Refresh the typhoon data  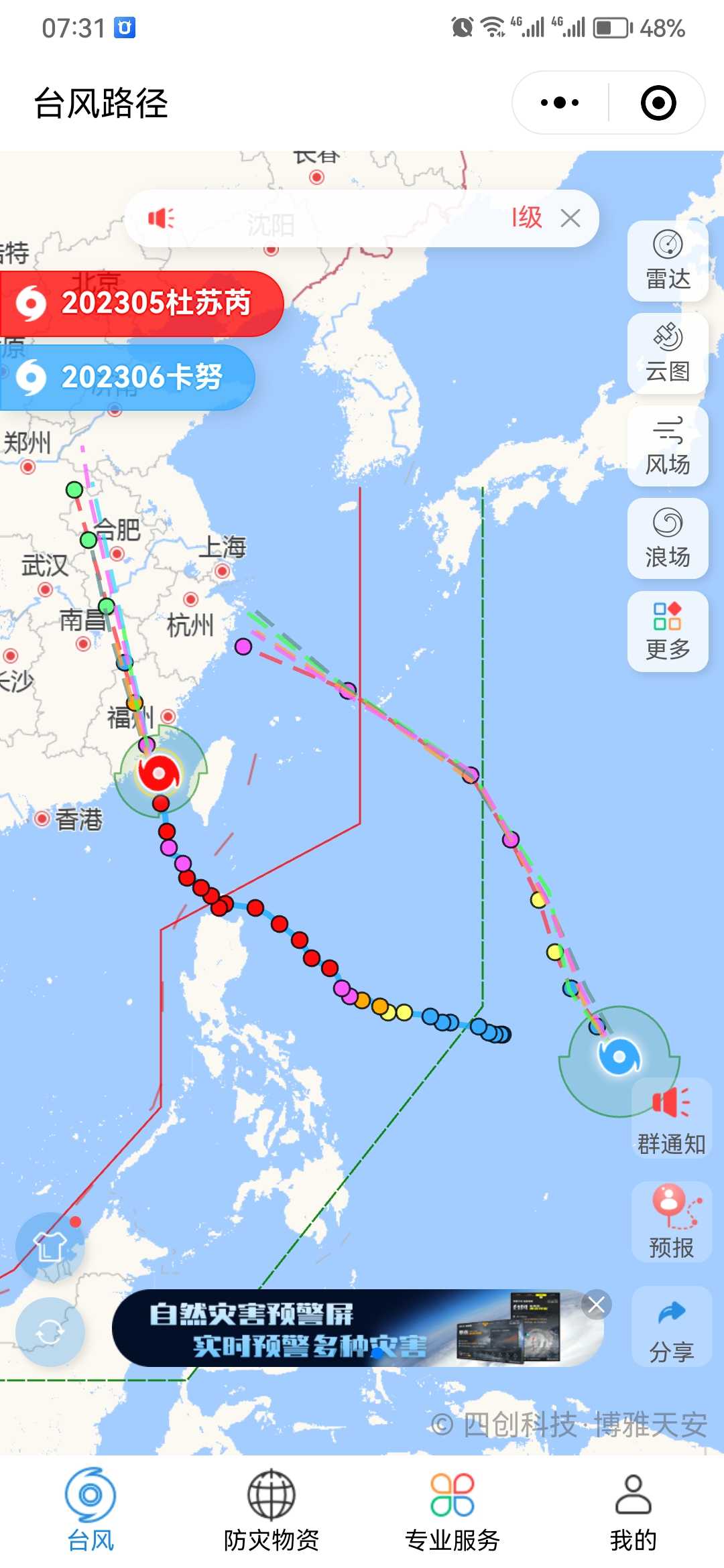click(50, 1332)
